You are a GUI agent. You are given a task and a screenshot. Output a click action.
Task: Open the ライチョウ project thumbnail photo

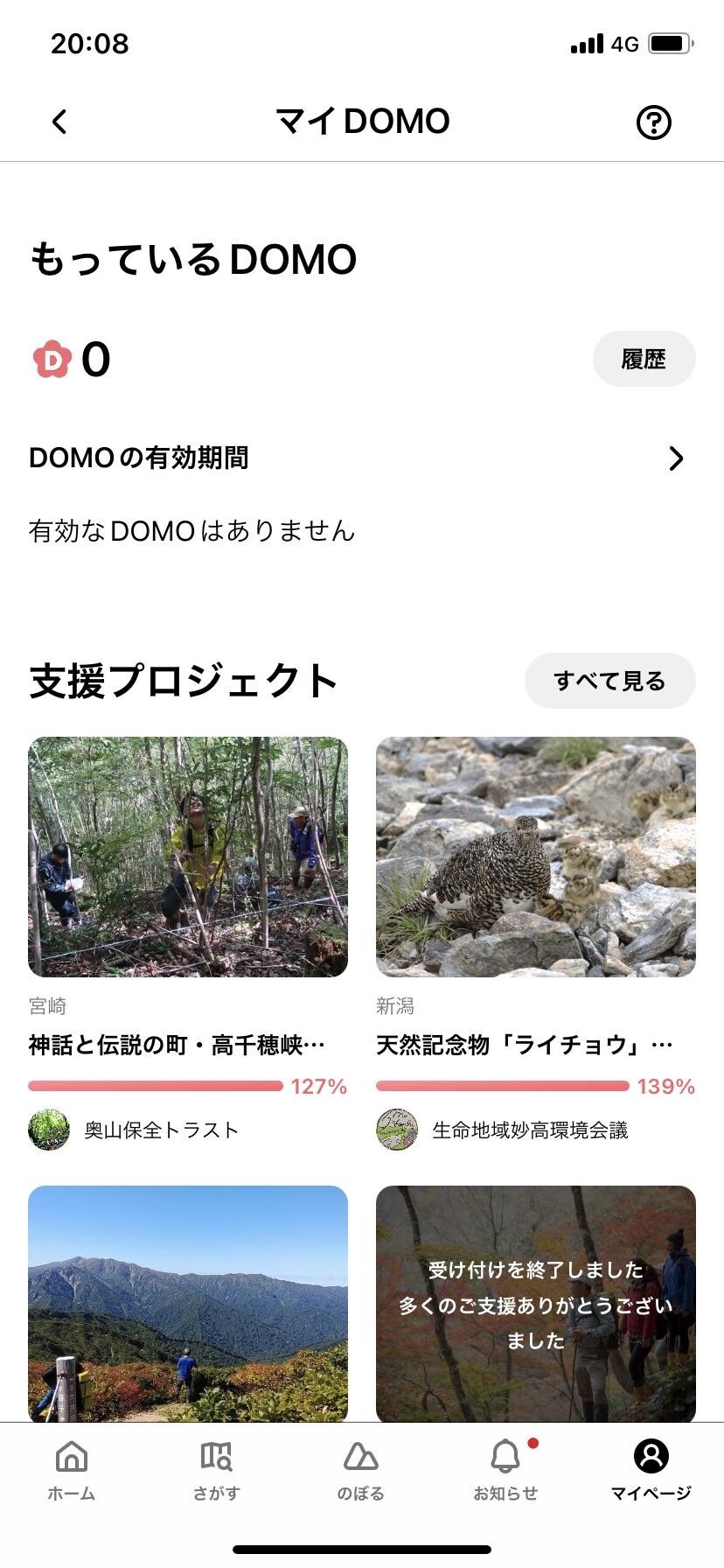pyautogui.click(x=536, y=857)
